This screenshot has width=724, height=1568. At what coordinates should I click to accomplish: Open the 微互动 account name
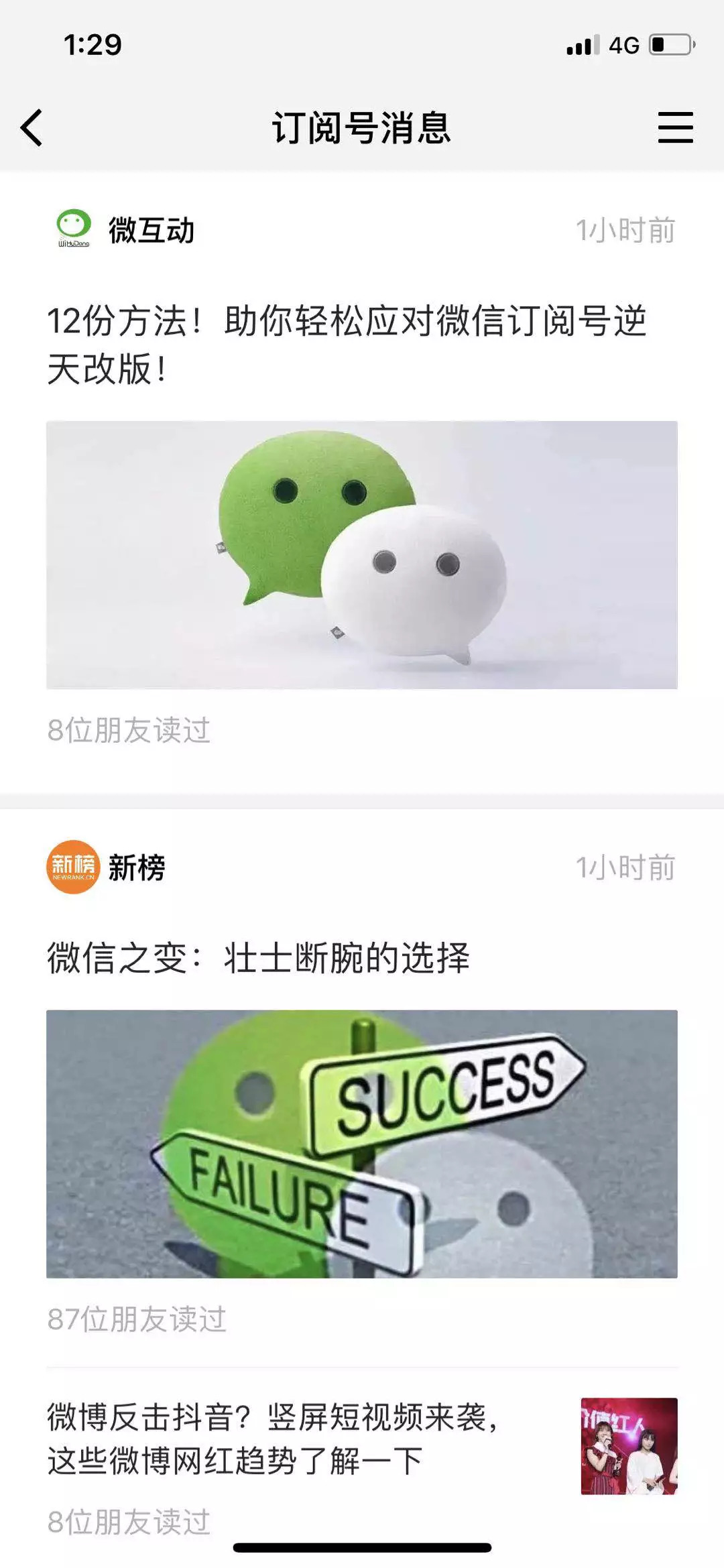(152, 230)
